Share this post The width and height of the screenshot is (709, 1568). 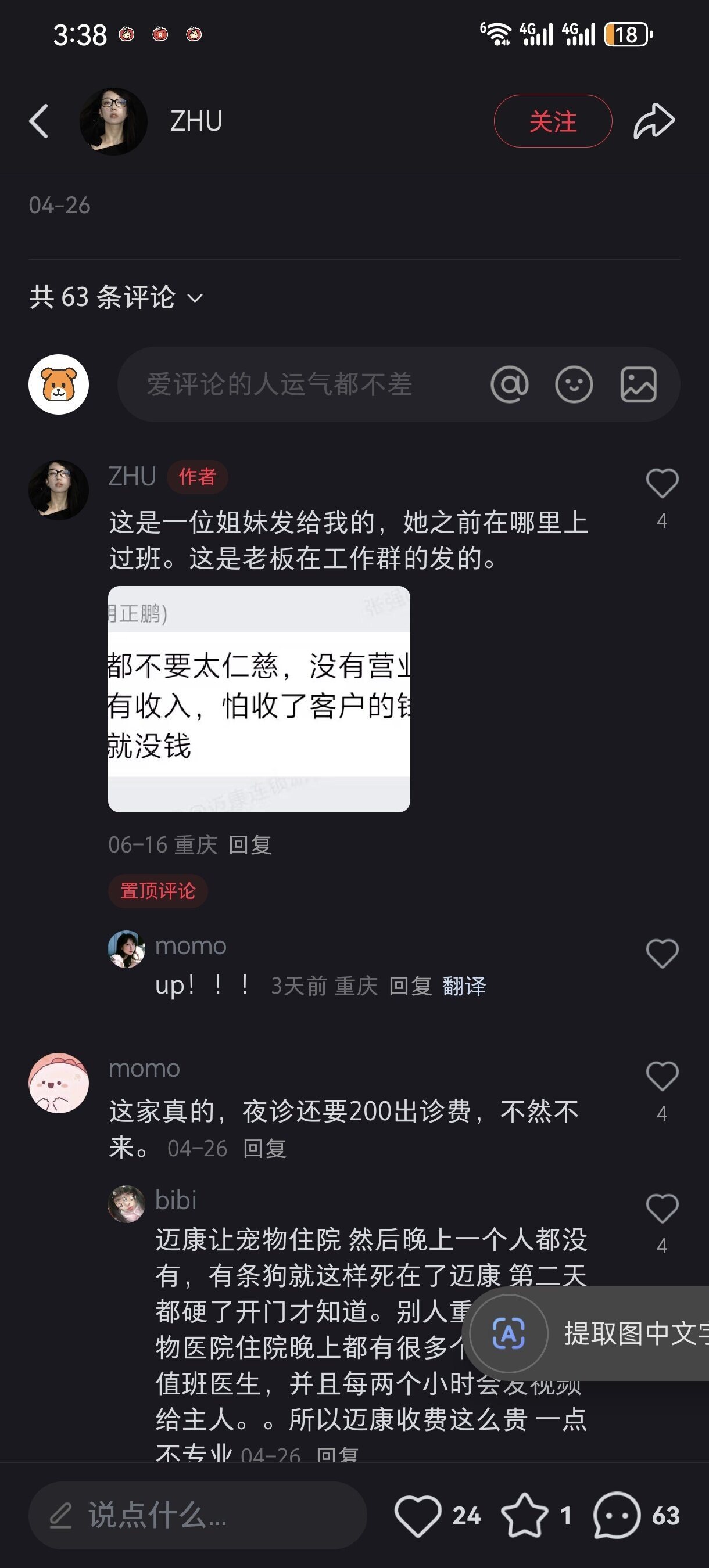point(654,121)
